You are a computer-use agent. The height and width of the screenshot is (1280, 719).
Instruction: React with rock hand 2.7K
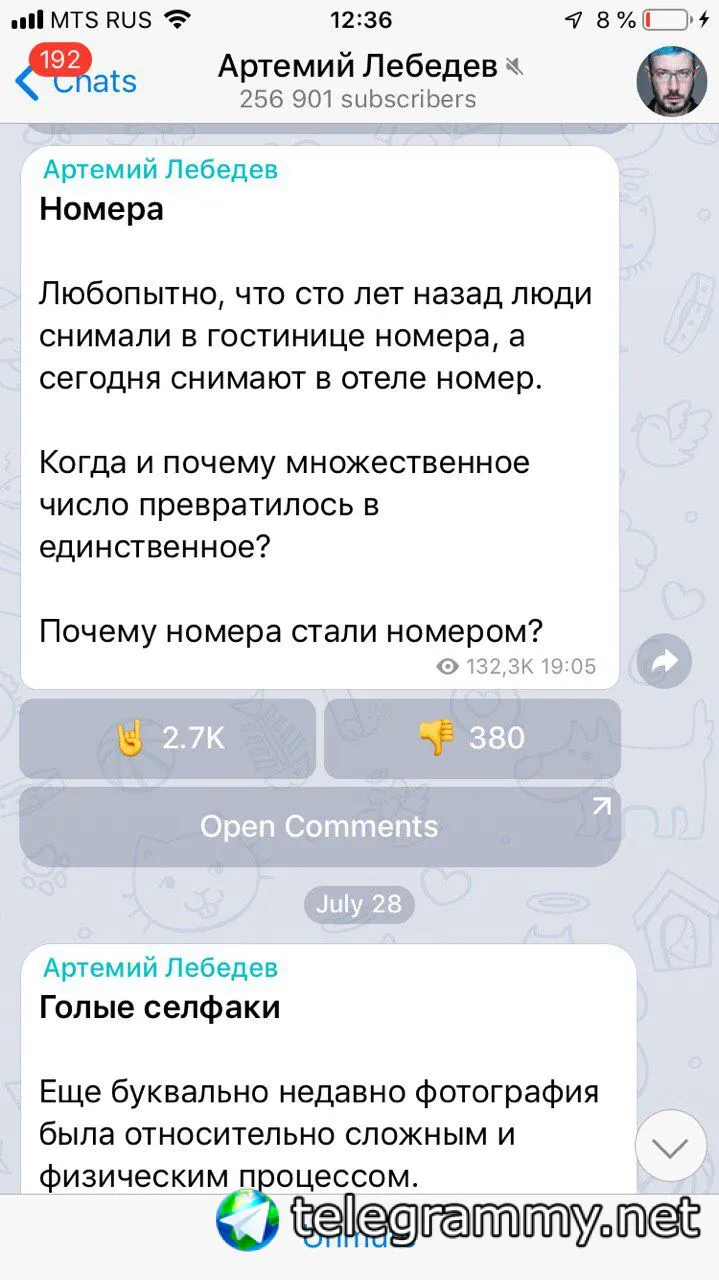[x=167, y=739]
